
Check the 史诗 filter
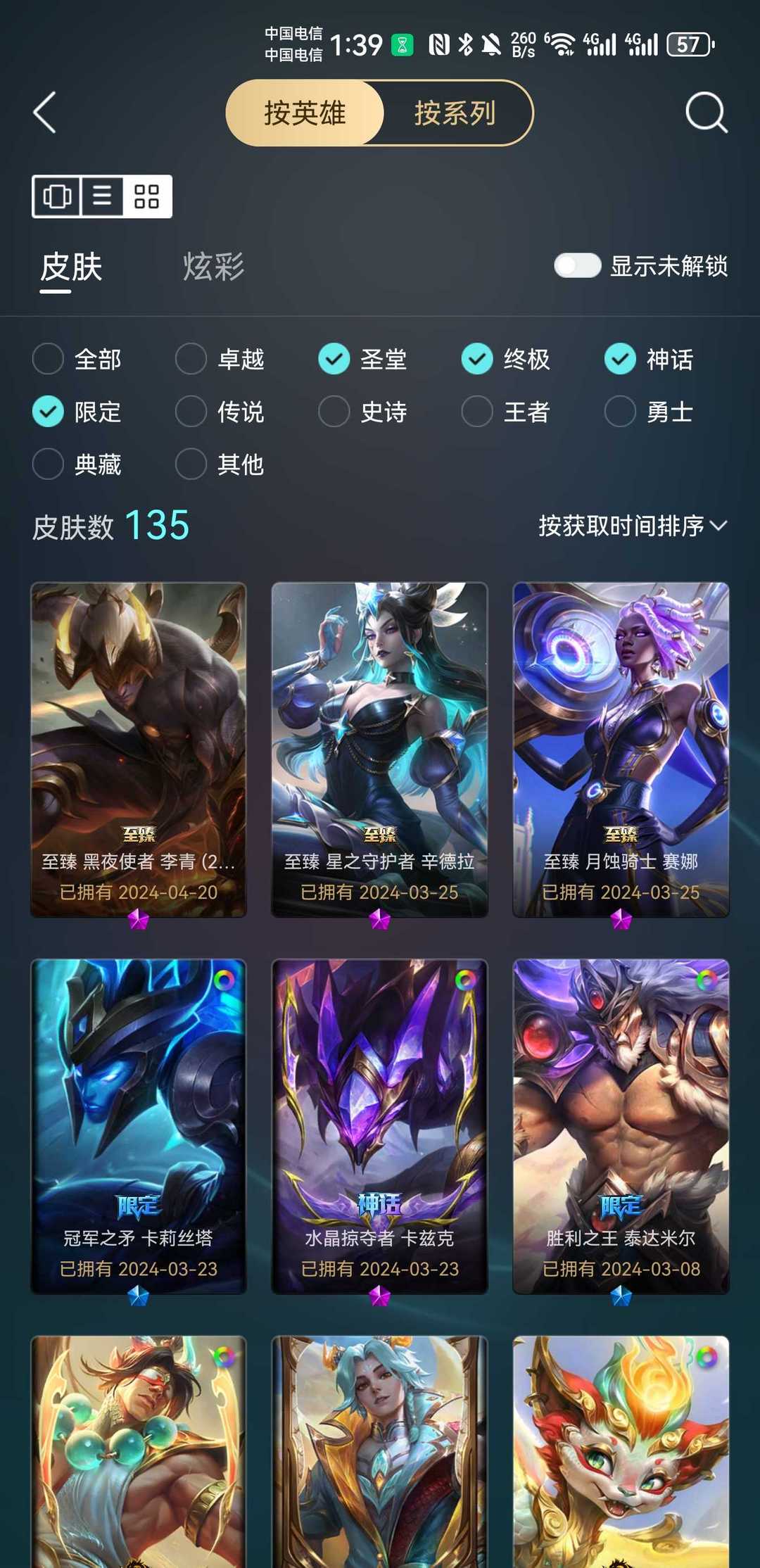[x=362, y=412]
